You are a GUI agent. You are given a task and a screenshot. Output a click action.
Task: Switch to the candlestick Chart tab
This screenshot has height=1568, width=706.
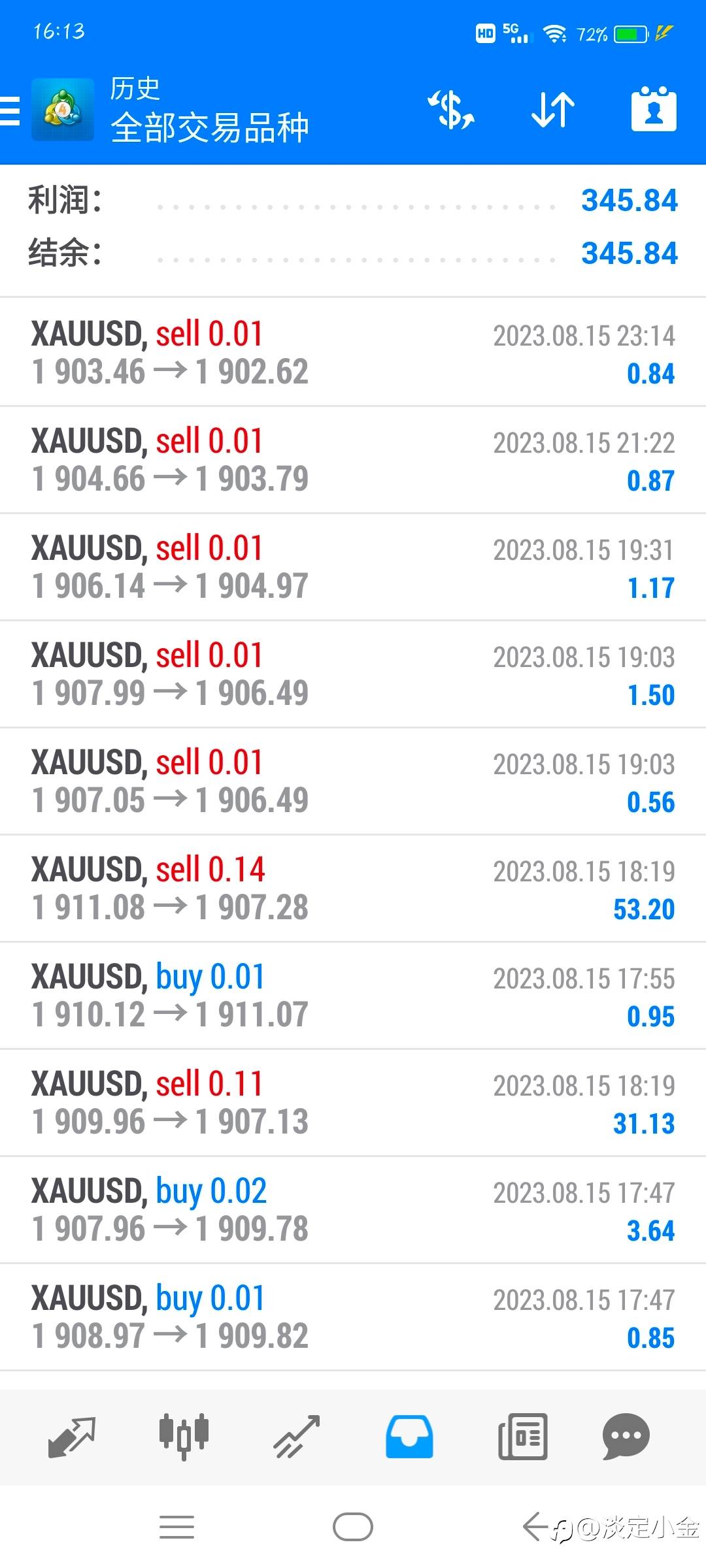[184, 1437]
